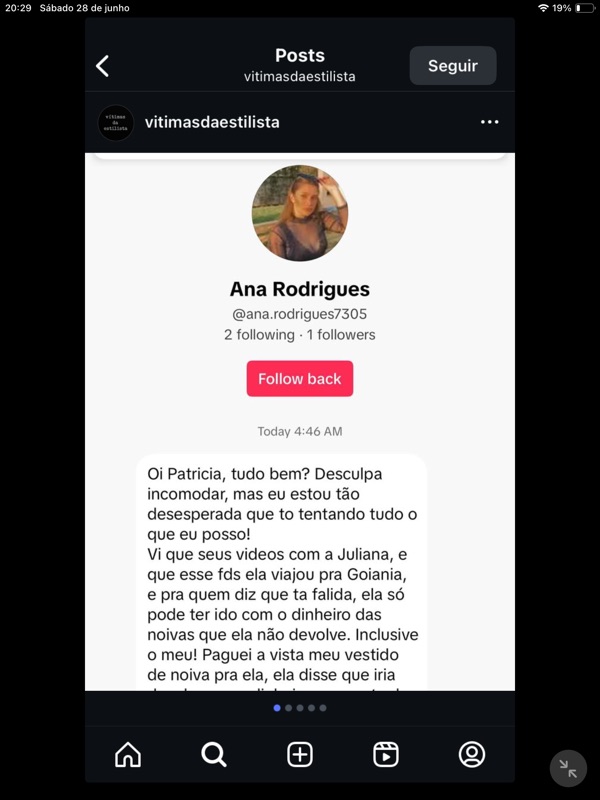Screen dimensions: 600x800
Task: Go back from Posts screen
Action: point(102,66)
